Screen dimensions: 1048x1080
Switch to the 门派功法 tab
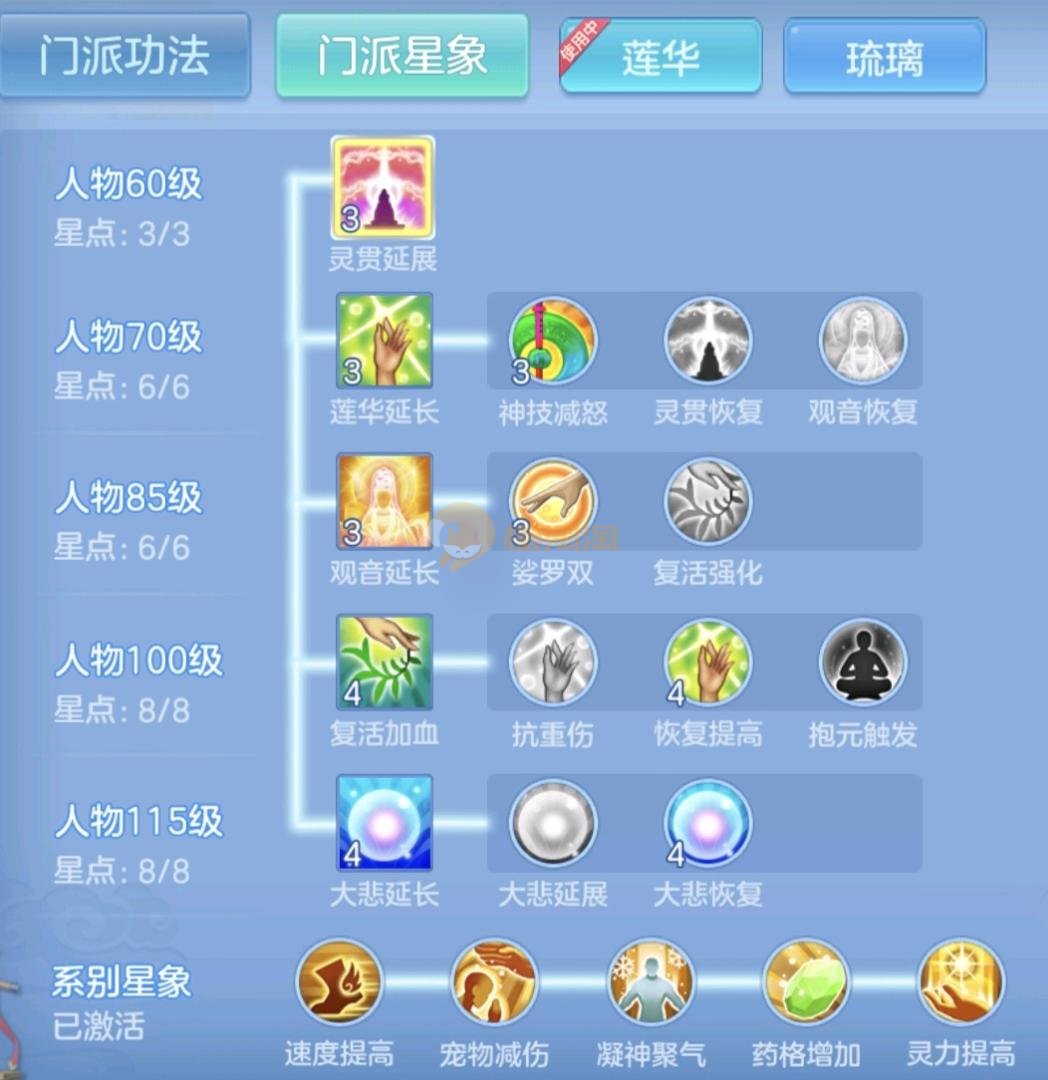pos(124,56)
